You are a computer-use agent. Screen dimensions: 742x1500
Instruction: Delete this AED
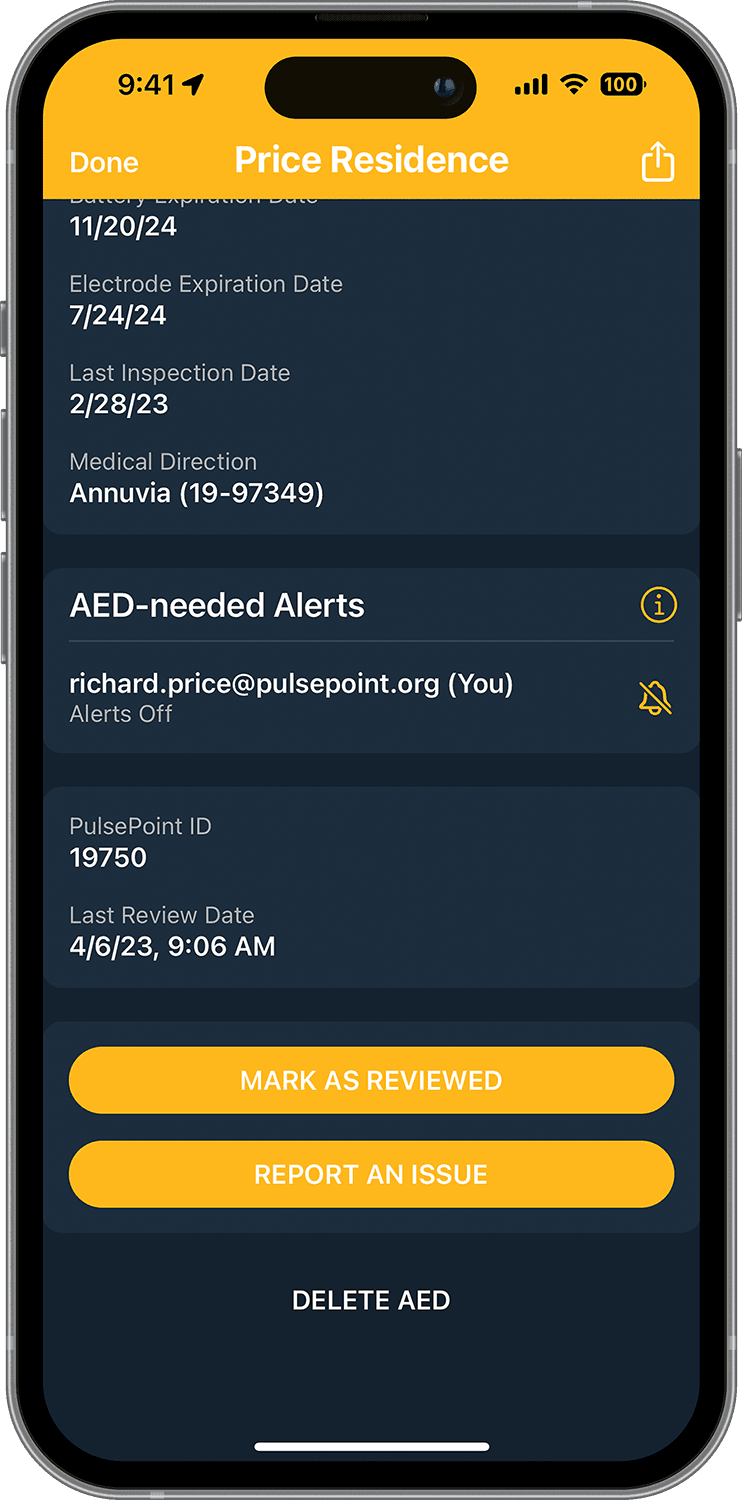click(x=371, y=1300)
